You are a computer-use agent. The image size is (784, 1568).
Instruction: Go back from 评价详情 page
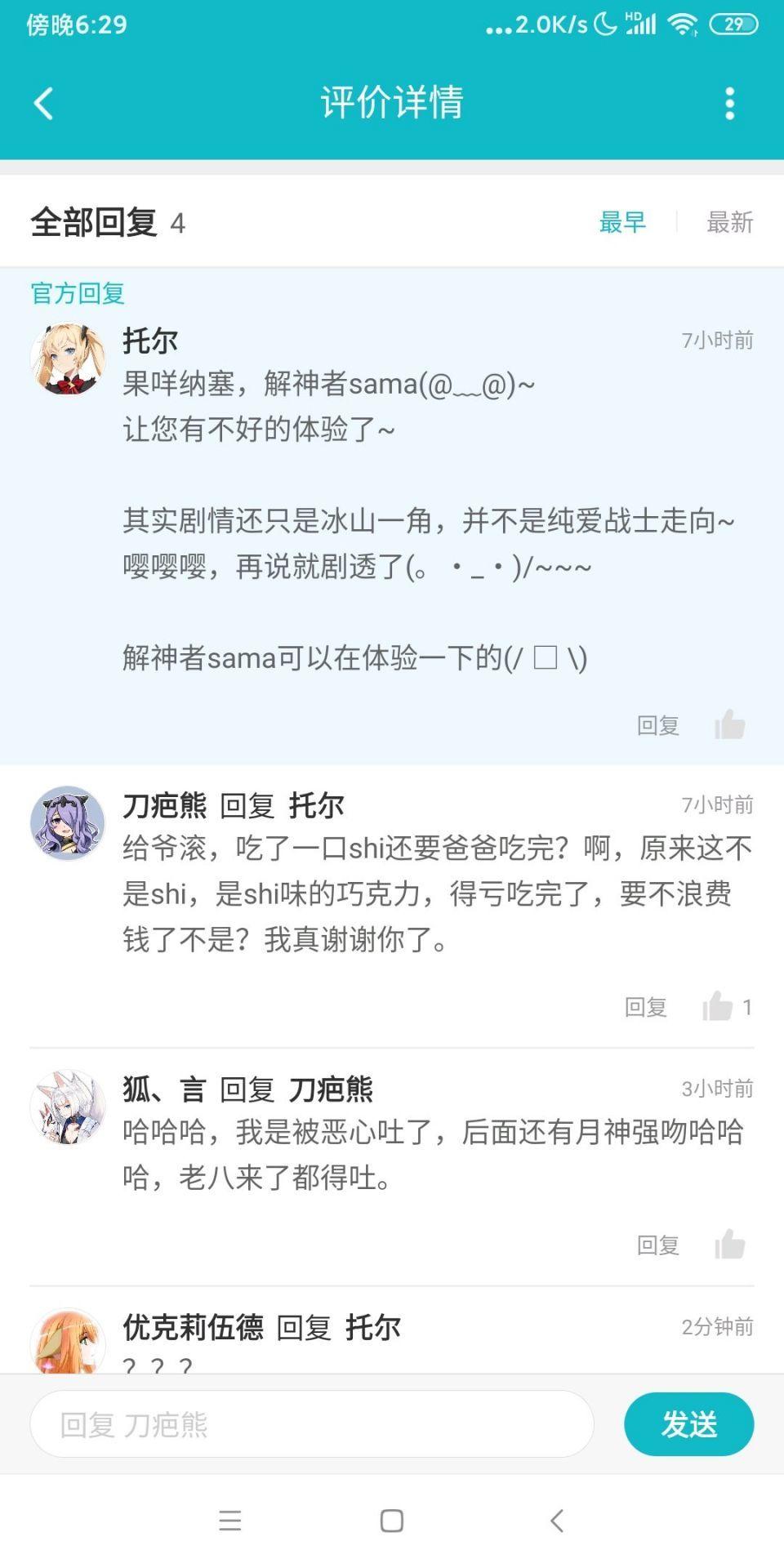click(44, 104)
